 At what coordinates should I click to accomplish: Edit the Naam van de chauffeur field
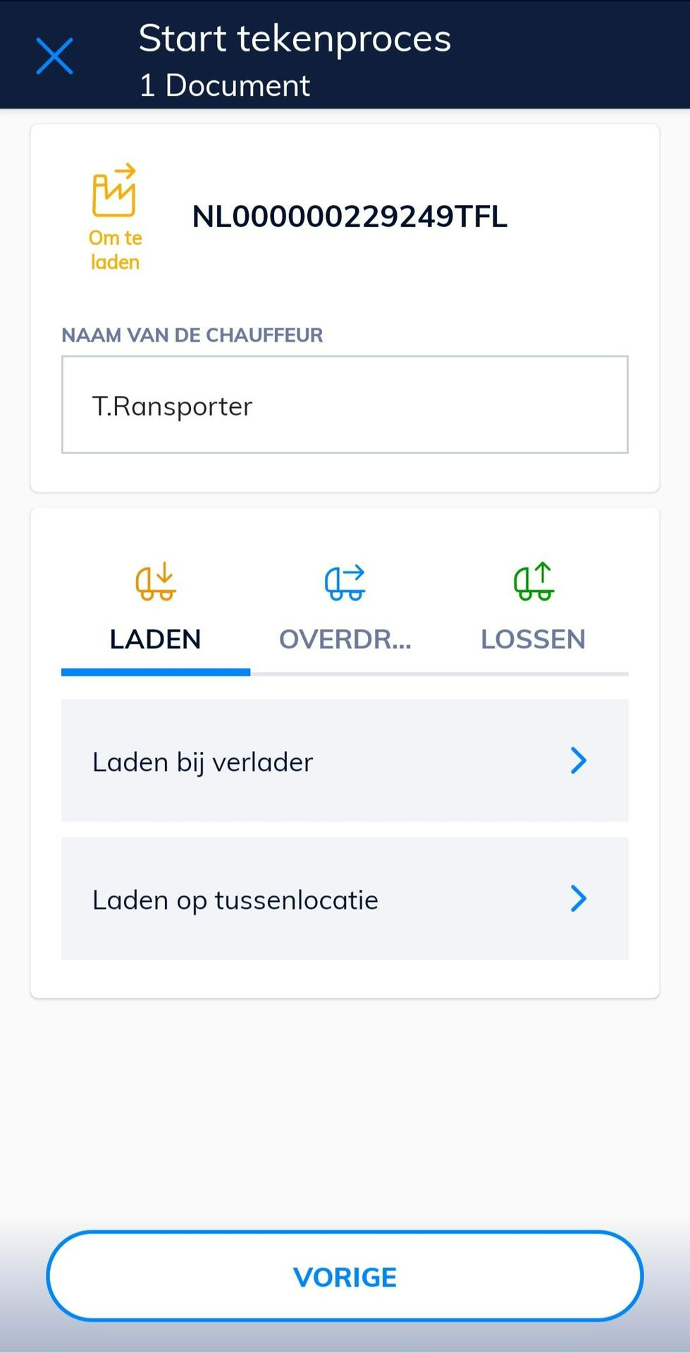345,405
